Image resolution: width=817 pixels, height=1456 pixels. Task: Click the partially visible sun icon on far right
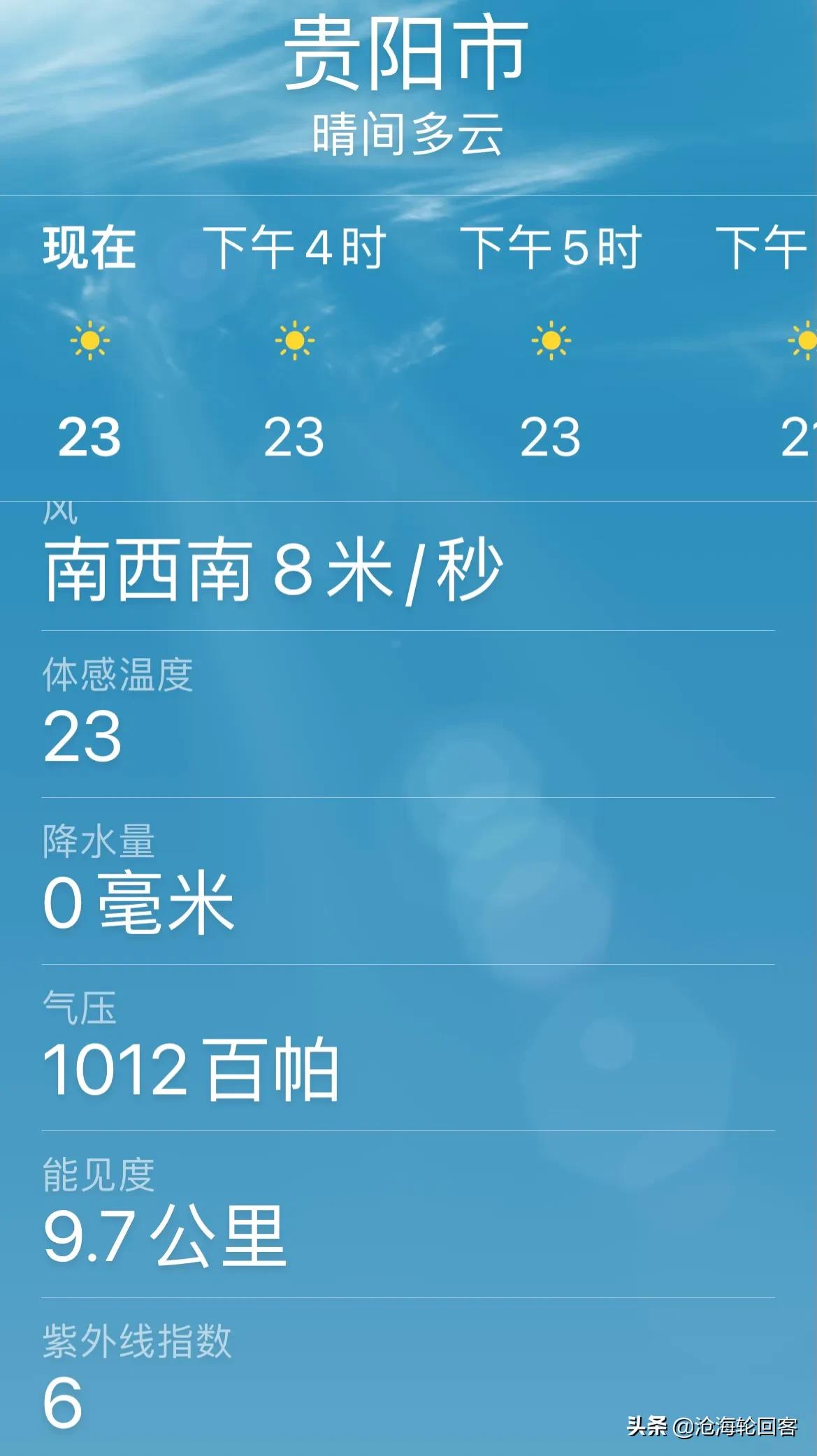(804, 342)
